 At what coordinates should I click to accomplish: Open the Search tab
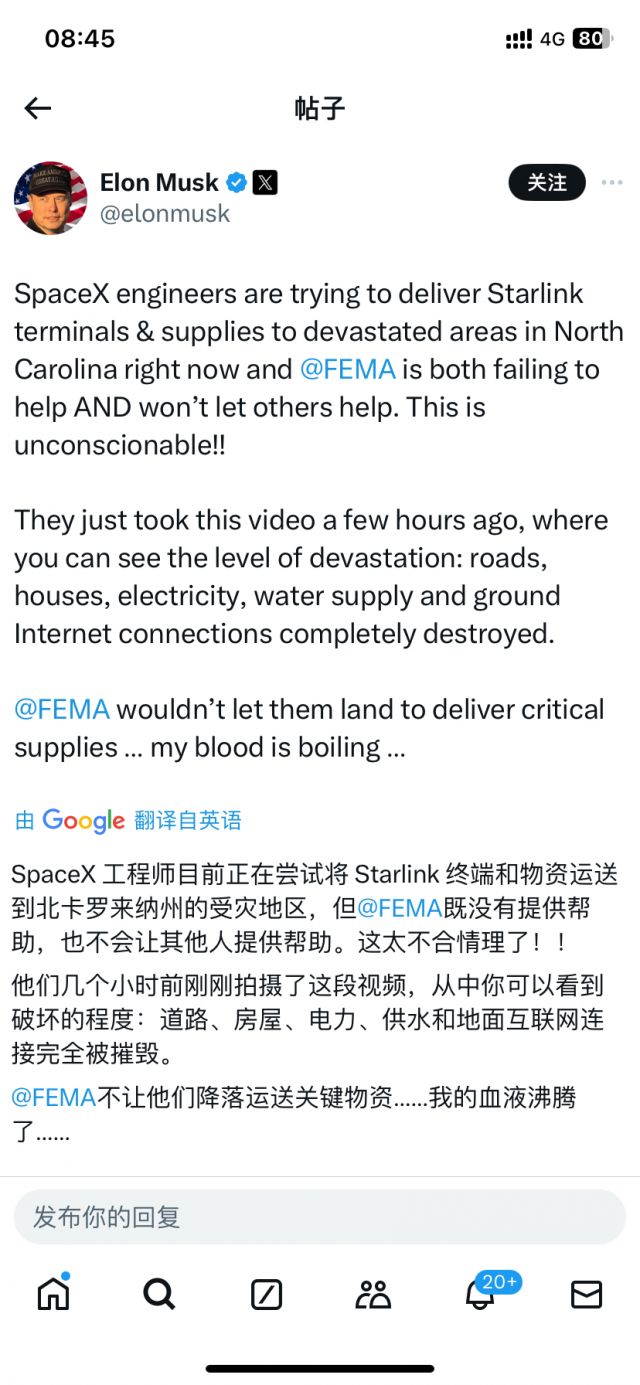(x=159, y=1294)
